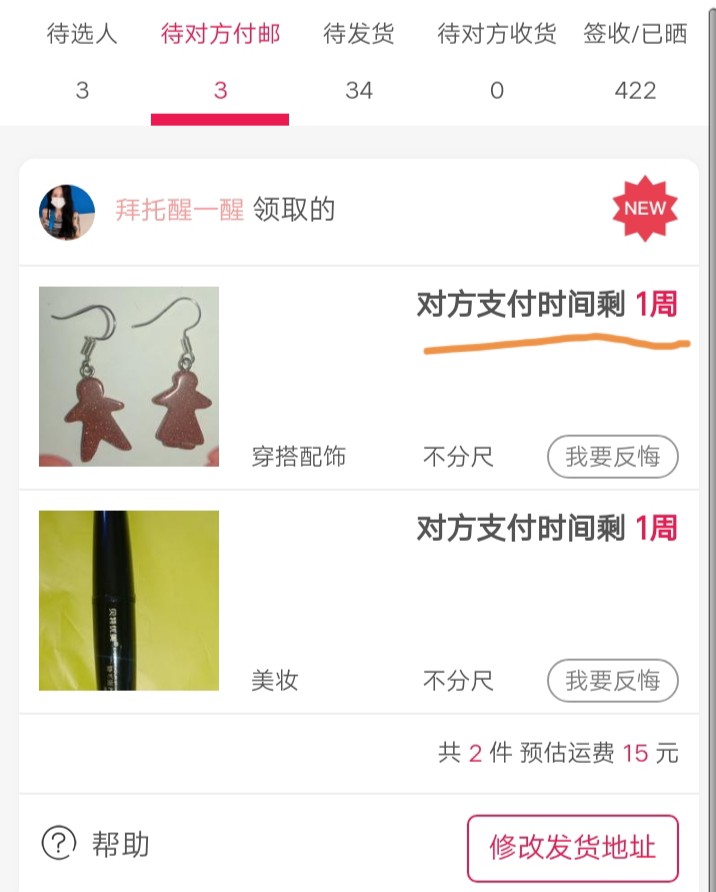Tap 修改发货地址 button
This screenshot has width=716, height=892.
coord(572,848)
